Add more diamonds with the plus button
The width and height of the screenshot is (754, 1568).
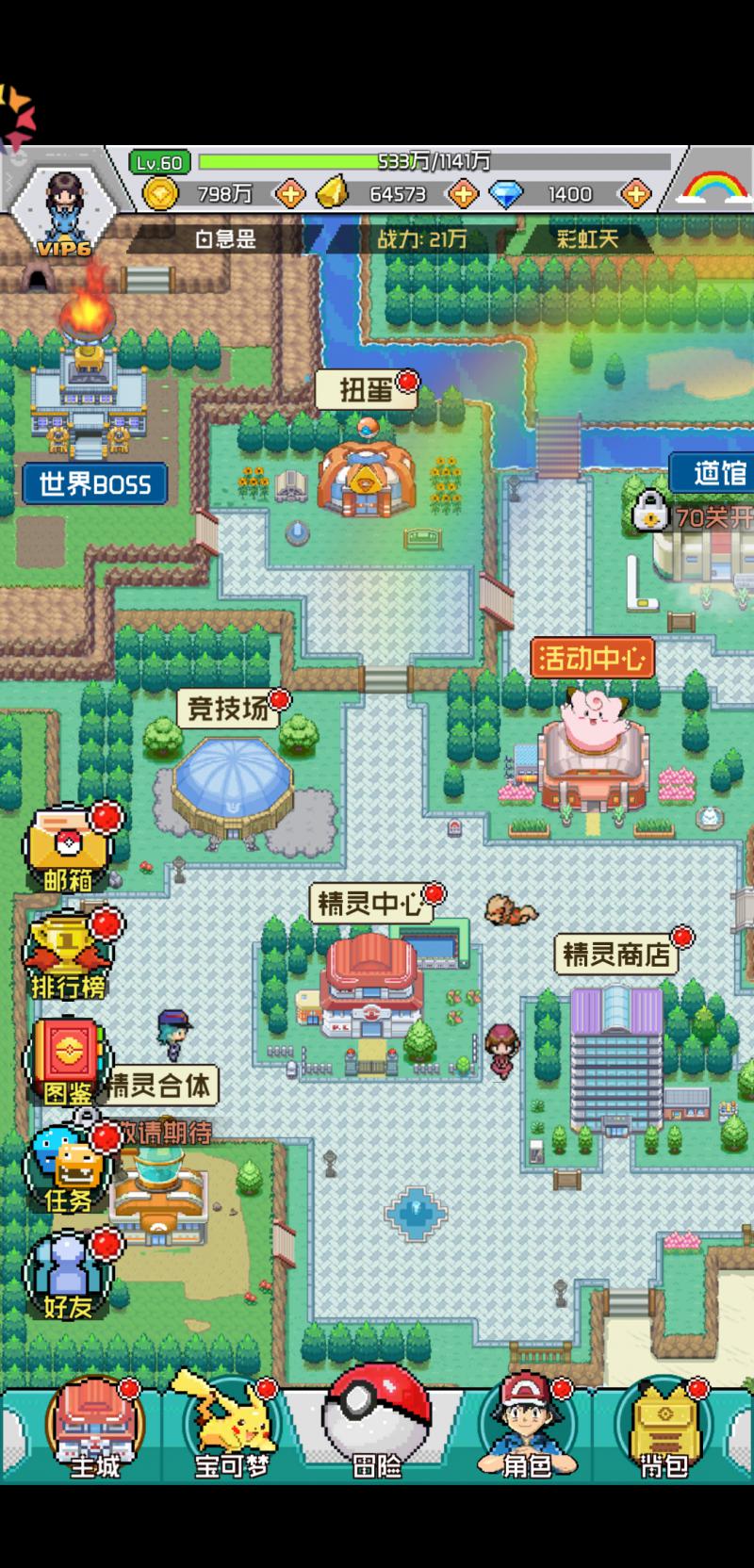pyautogui.click(x=636, y=194)
